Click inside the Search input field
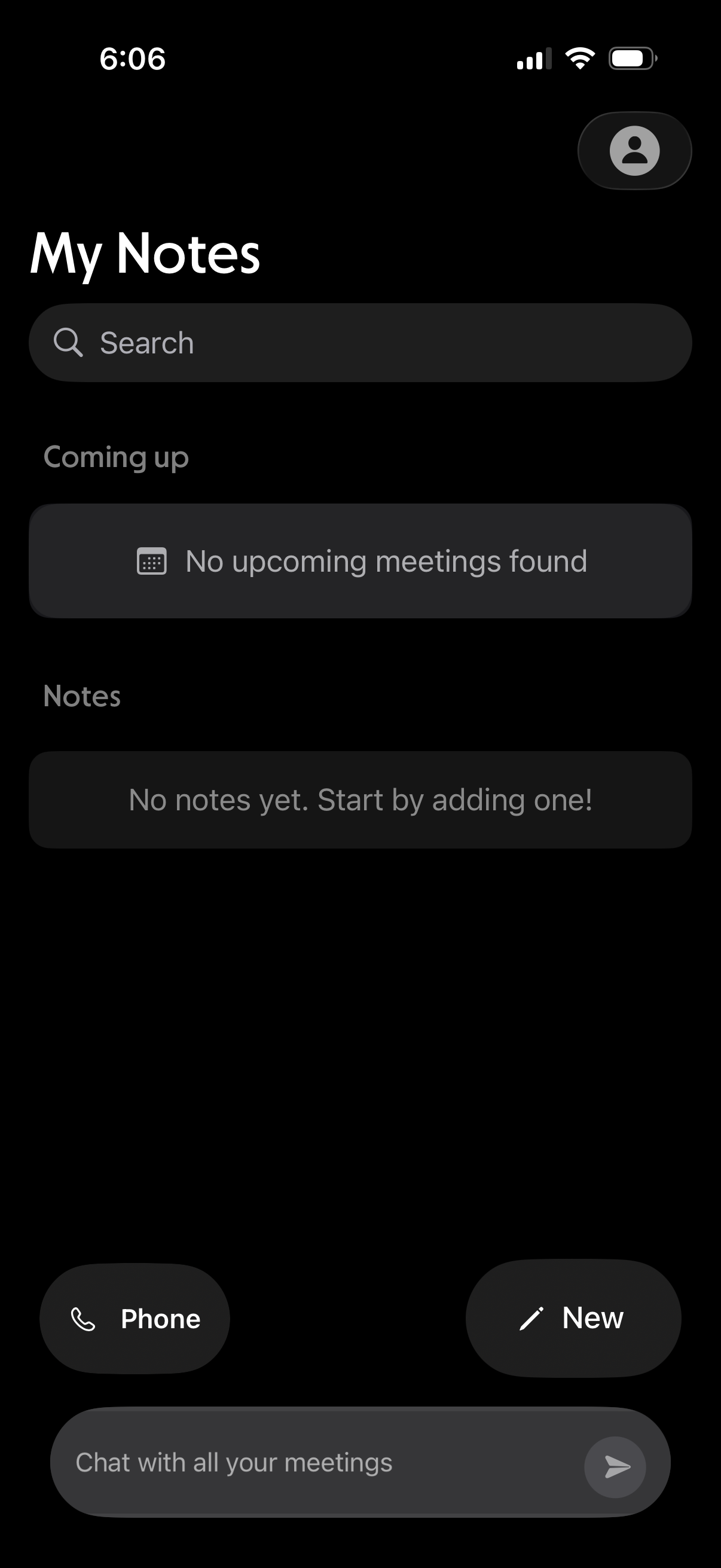Screen dimensions: 721x1568 (x=360, y=342)
